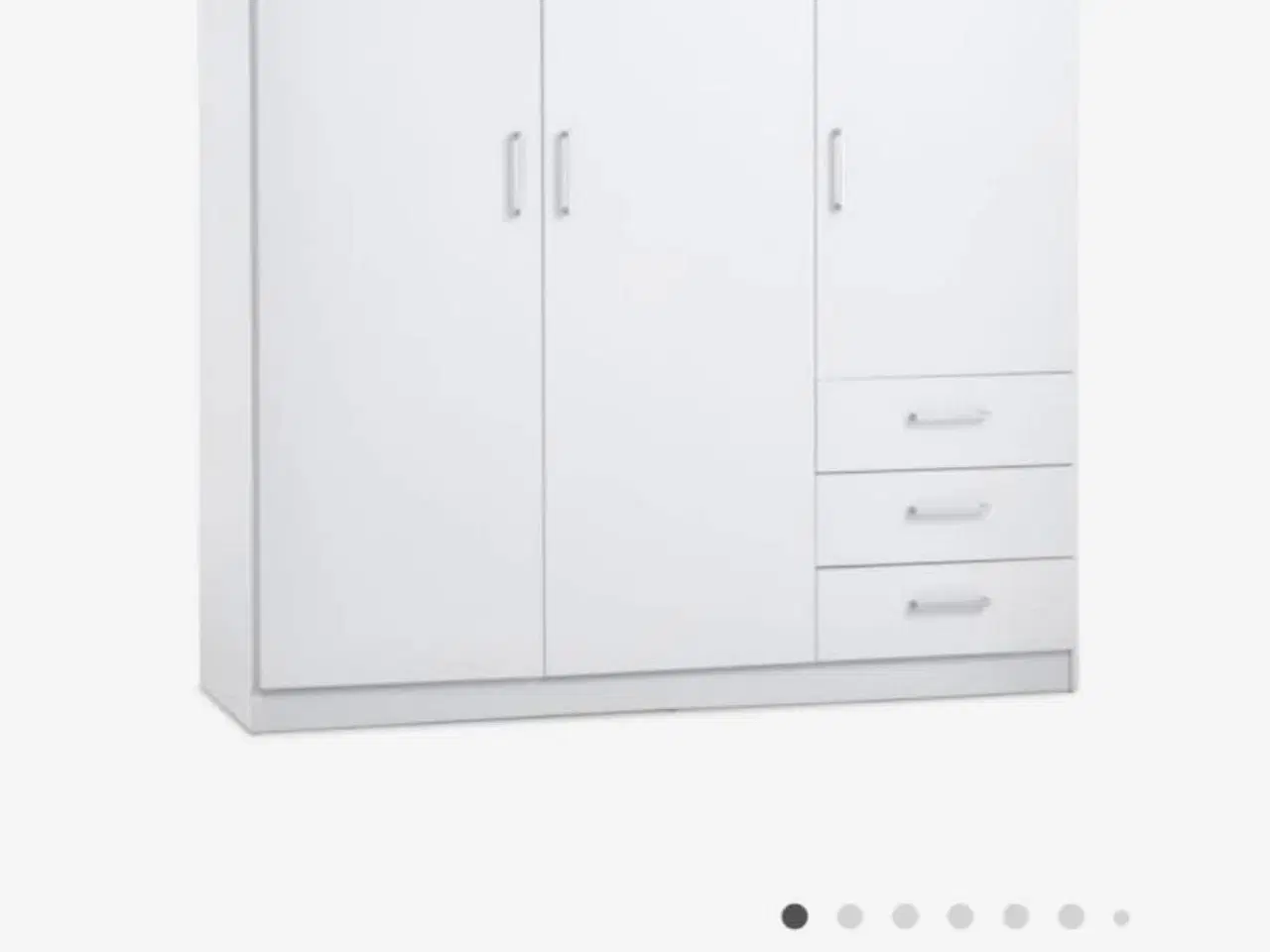Select the third image indicator dot
This screenshot has width=1270, height=952.
point(905,916)
